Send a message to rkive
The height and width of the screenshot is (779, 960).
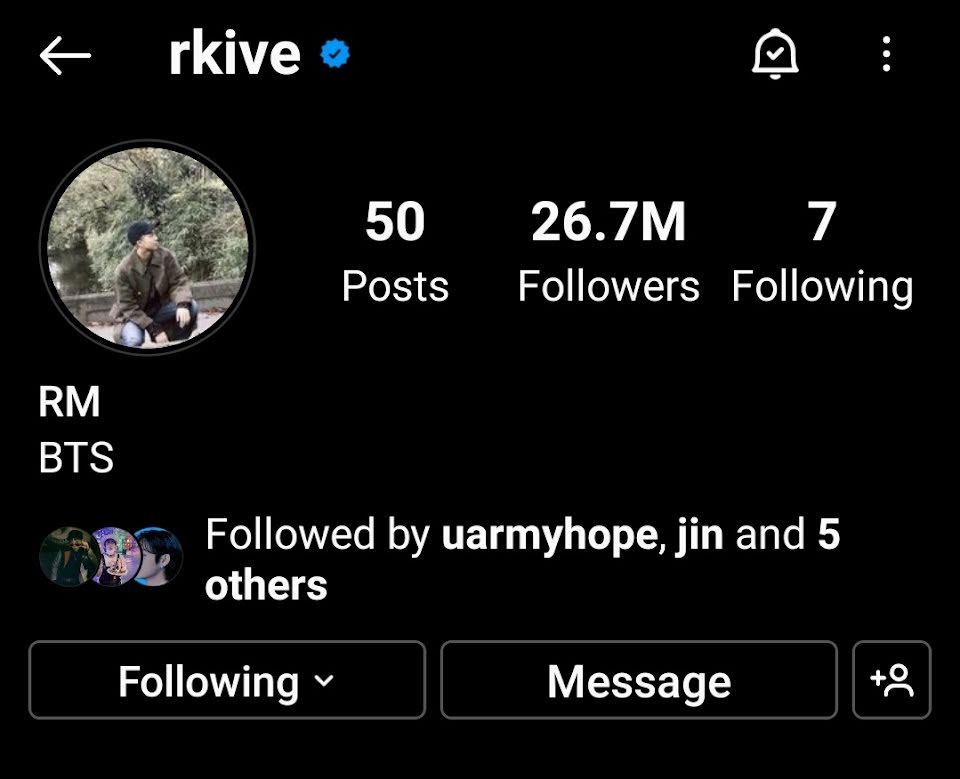tap(639, 680)
